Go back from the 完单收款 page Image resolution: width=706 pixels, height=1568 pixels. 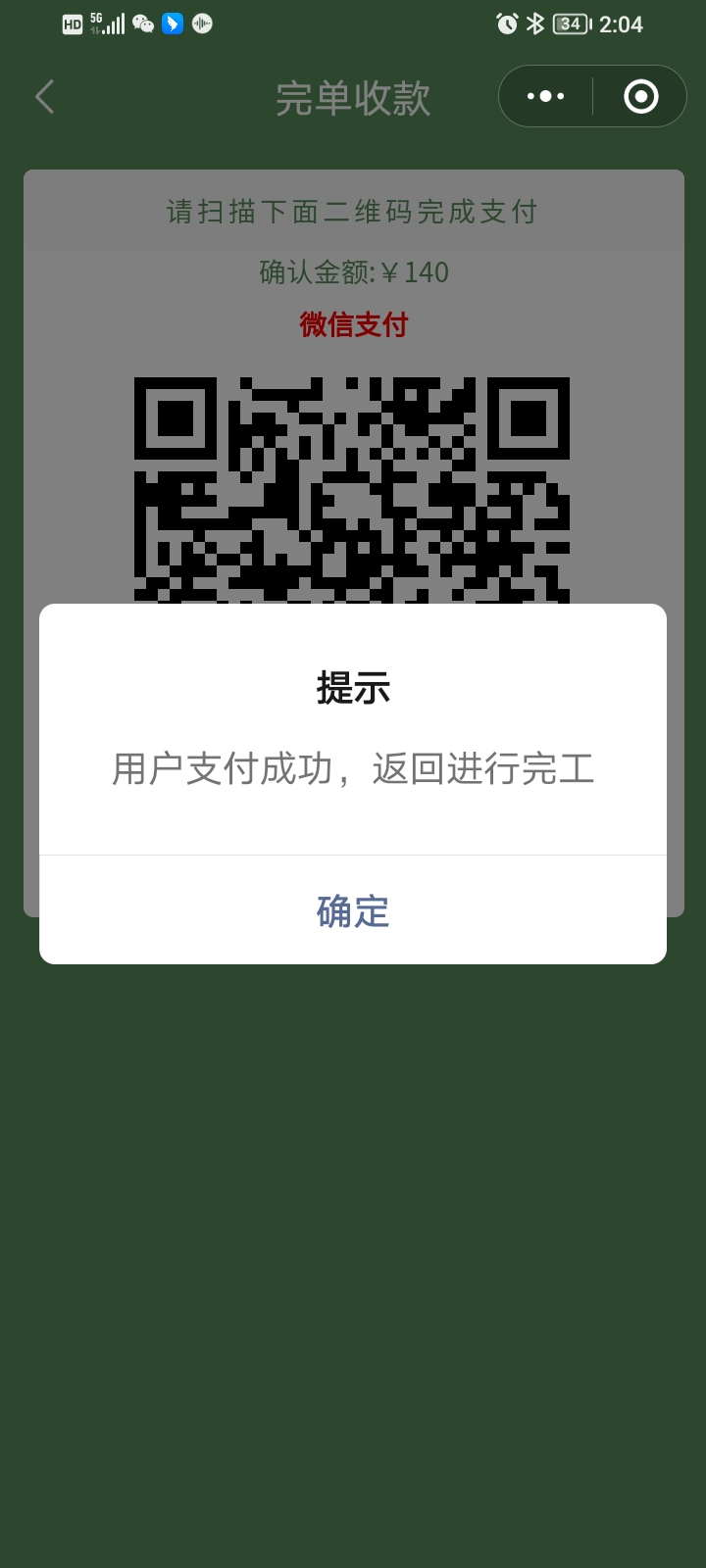(44, 97)
